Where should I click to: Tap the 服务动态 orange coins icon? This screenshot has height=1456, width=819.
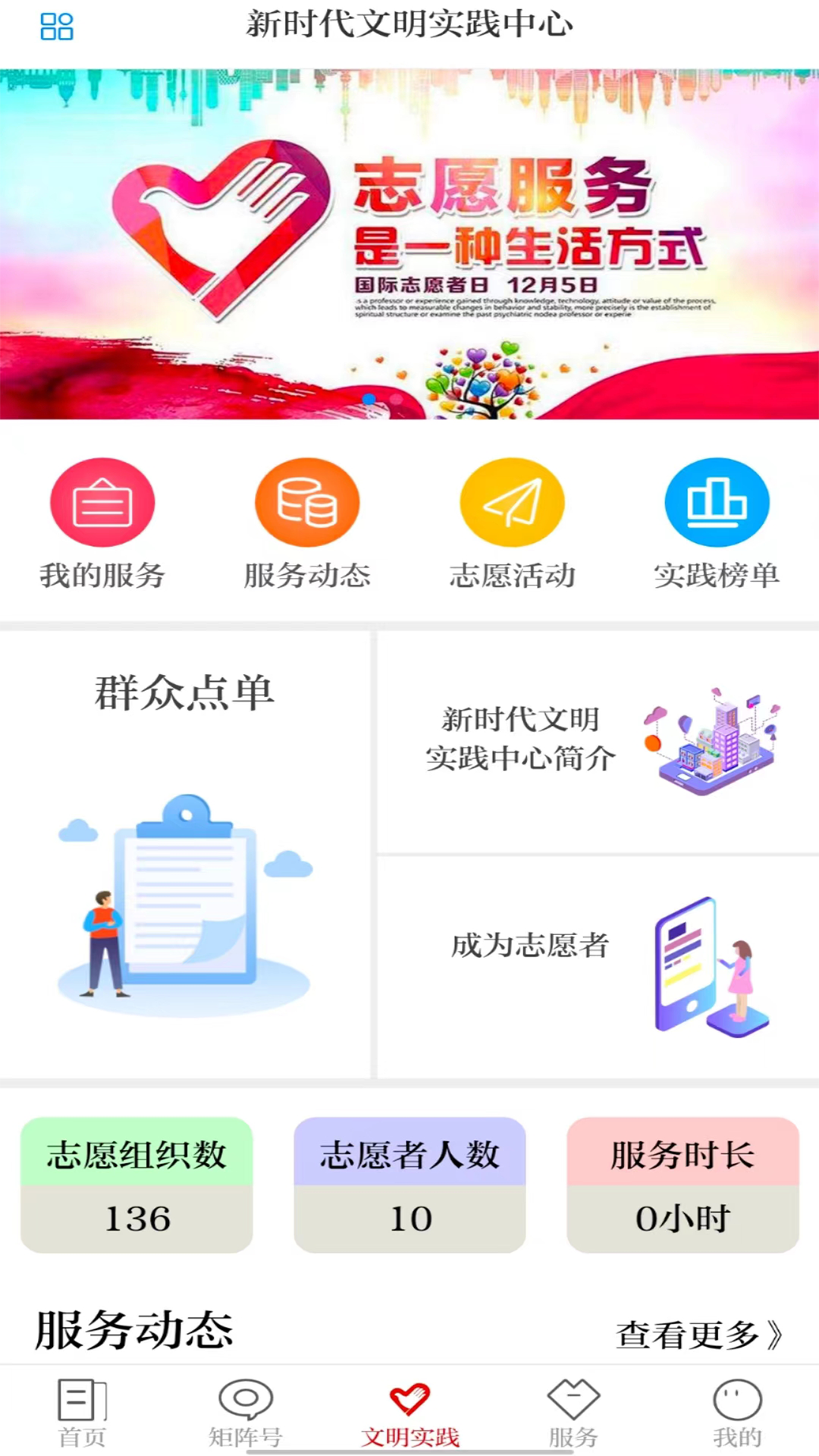point(306,501)
